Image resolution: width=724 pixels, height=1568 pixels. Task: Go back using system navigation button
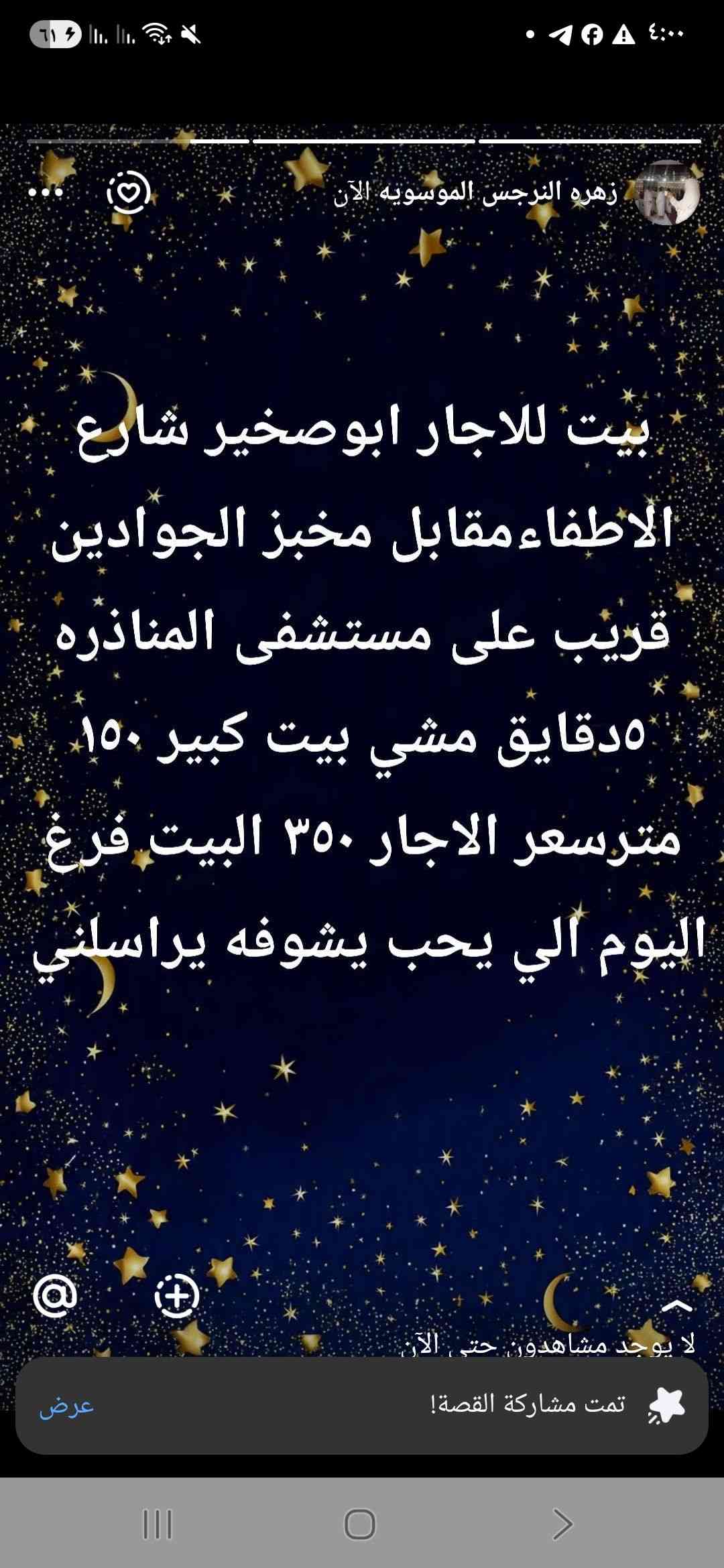pyautogui.click(x=562, y=1525)
